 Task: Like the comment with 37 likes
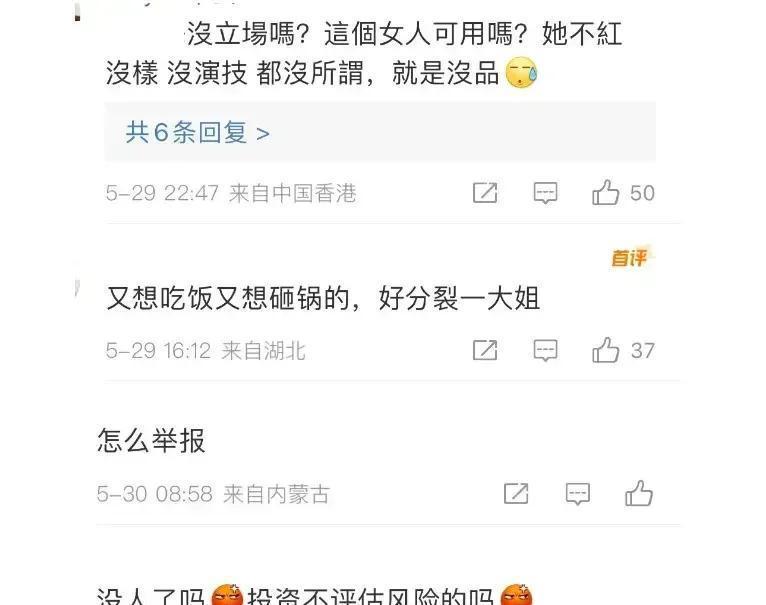[x=606, y=350]
